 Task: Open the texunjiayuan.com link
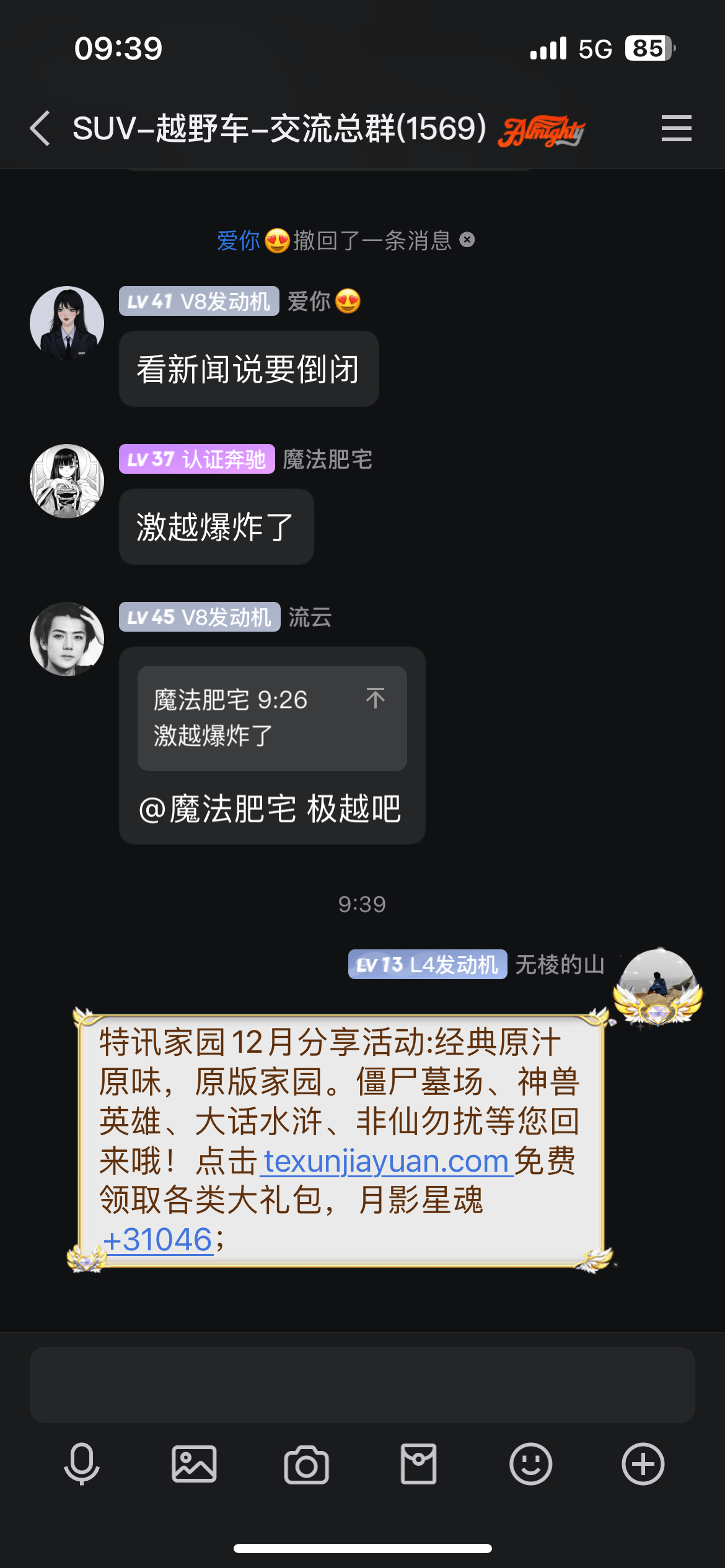coord(387,1161)
